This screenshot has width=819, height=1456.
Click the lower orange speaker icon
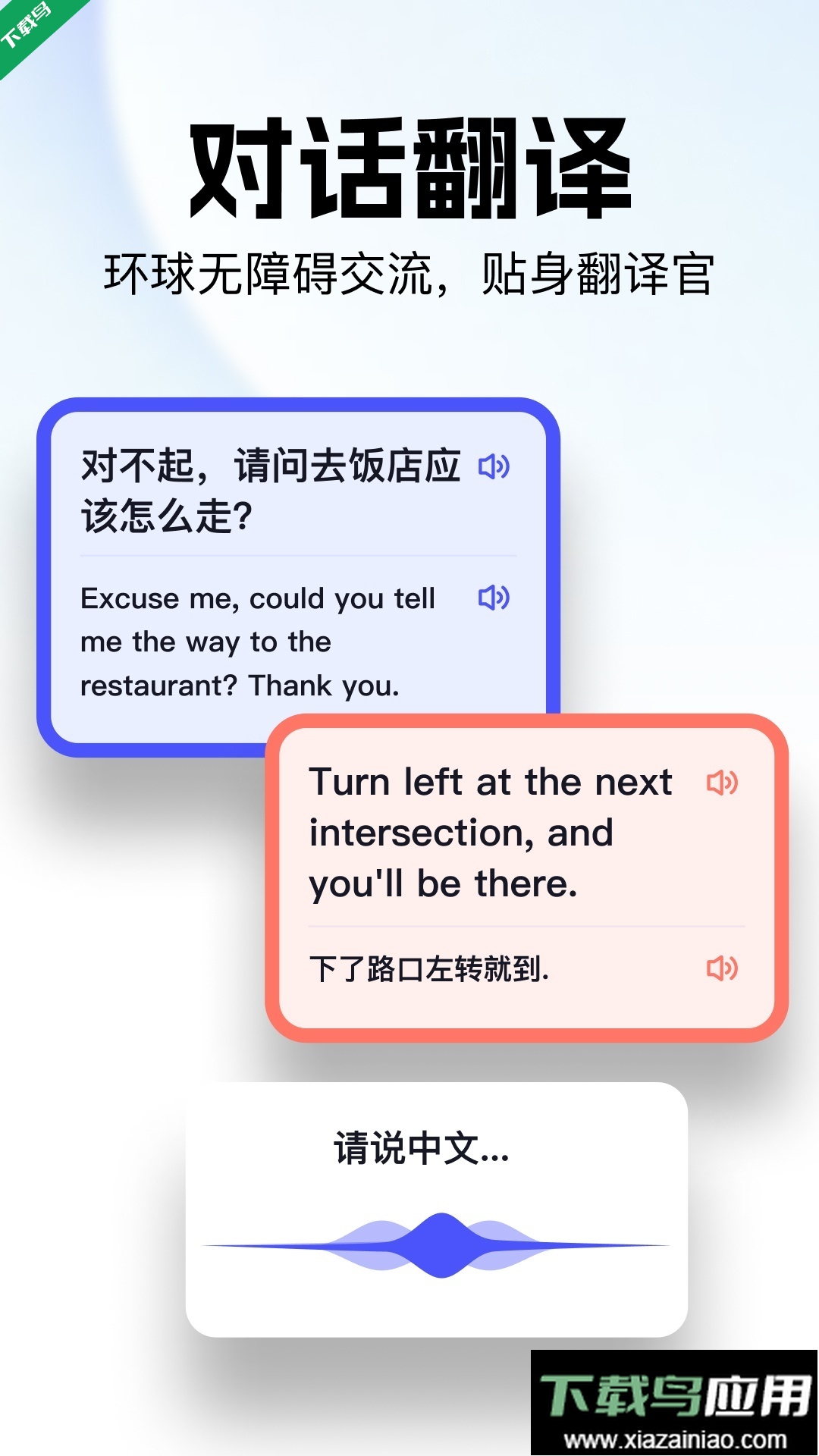tap(723, 968)
